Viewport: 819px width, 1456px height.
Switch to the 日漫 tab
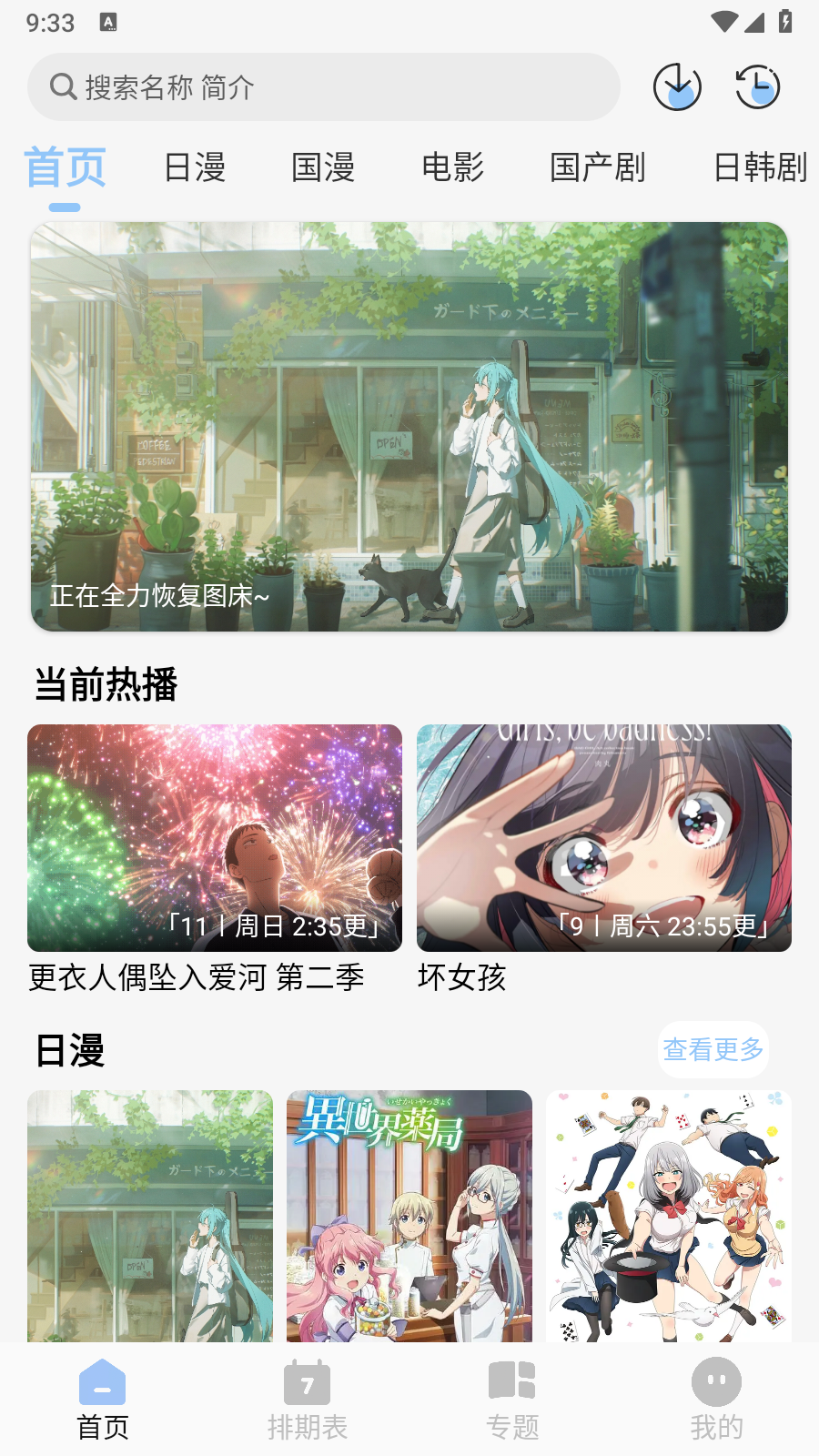(x=196, y=168)
